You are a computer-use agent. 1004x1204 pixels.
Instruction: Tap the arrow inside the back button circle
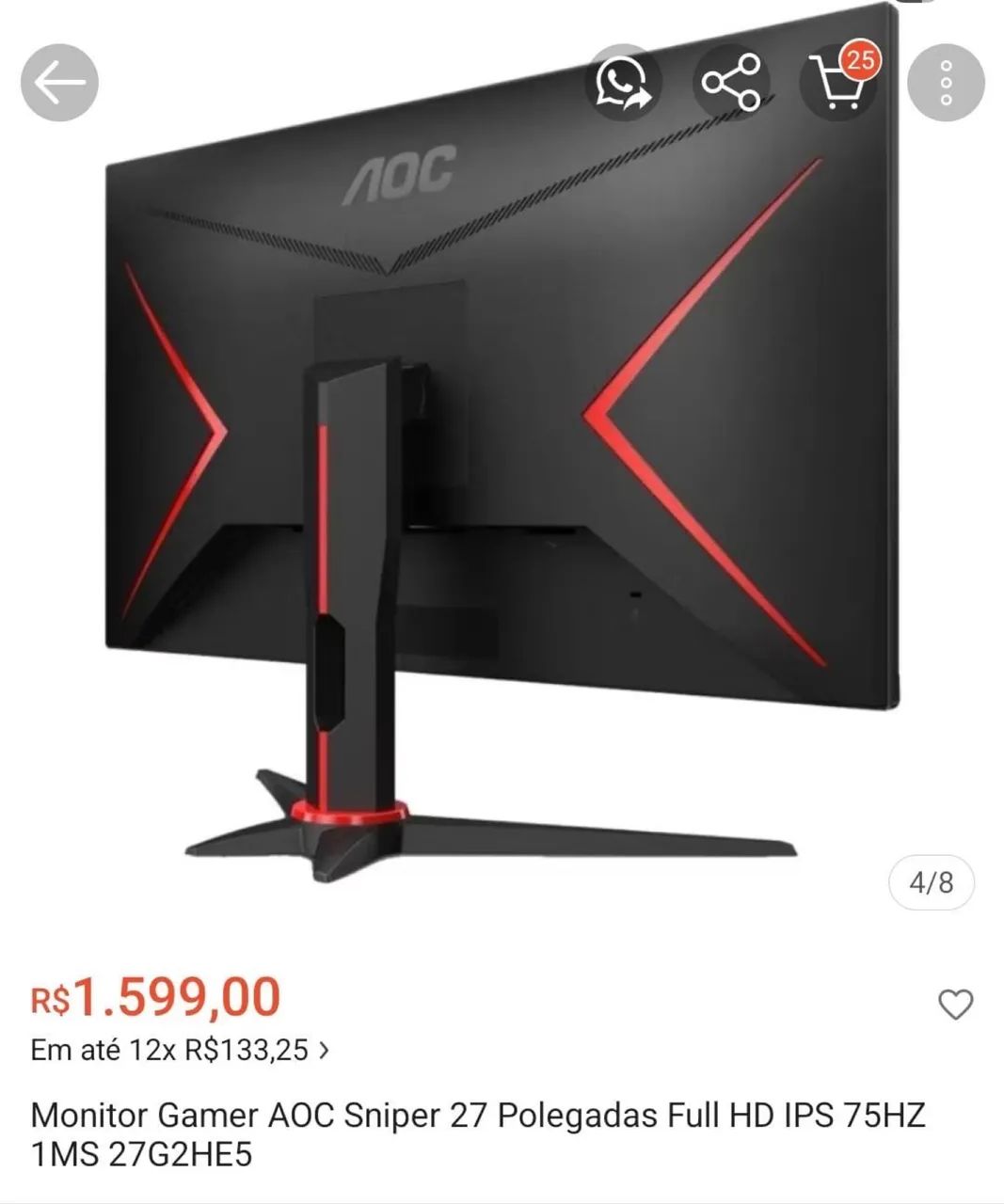(x=59, y=81)
